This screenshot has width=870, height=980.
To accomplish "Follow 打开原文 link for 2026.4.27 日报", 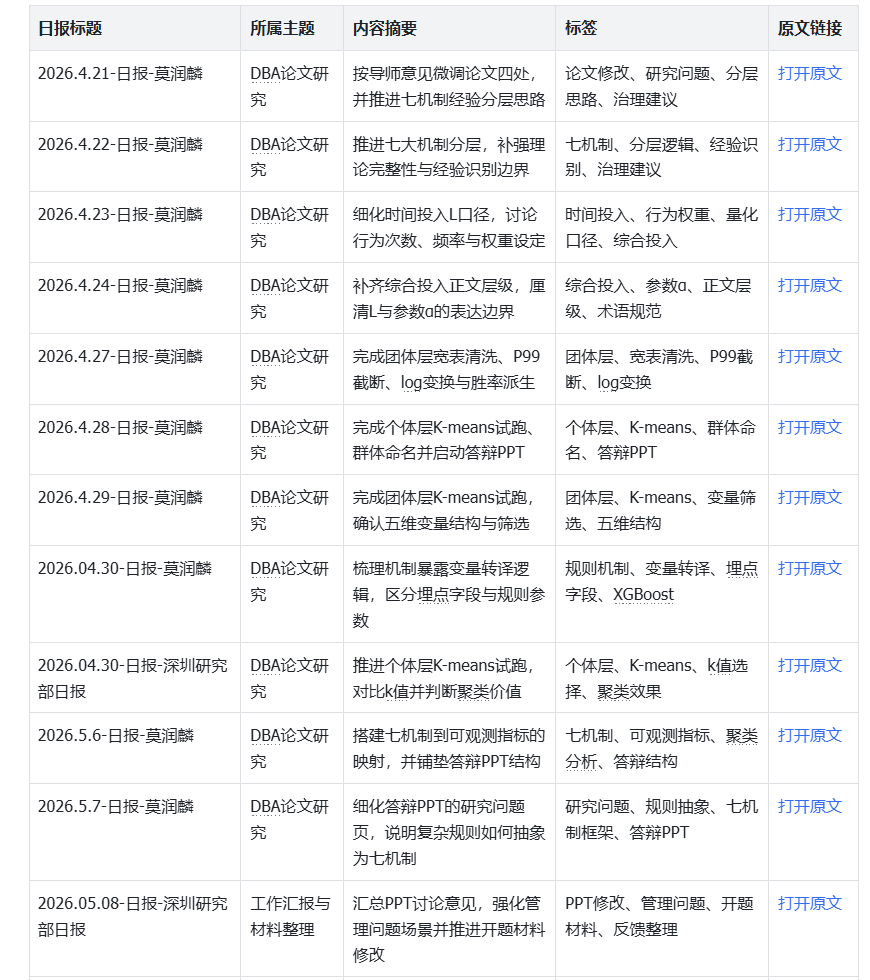I will (x=809, y=356).
